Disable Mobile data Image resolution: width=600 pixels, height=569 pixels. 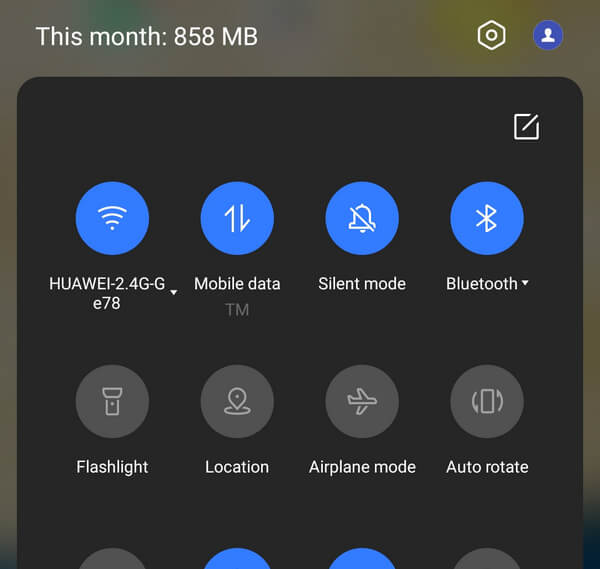pos(237,220)
